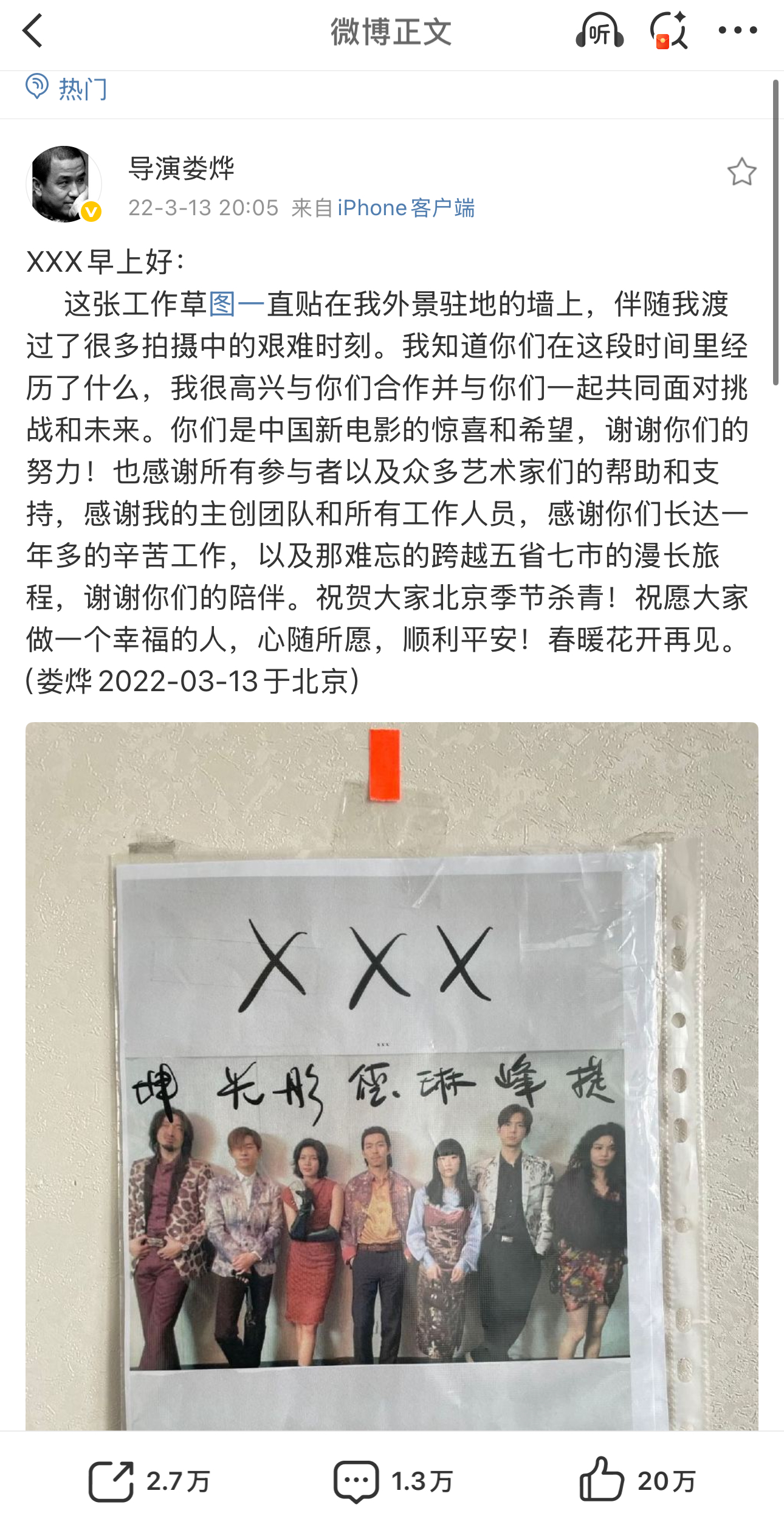View the attached XXX poster photo
Image resolution: width=784 pixels, height=1530 pixels.
(391, 1076)
